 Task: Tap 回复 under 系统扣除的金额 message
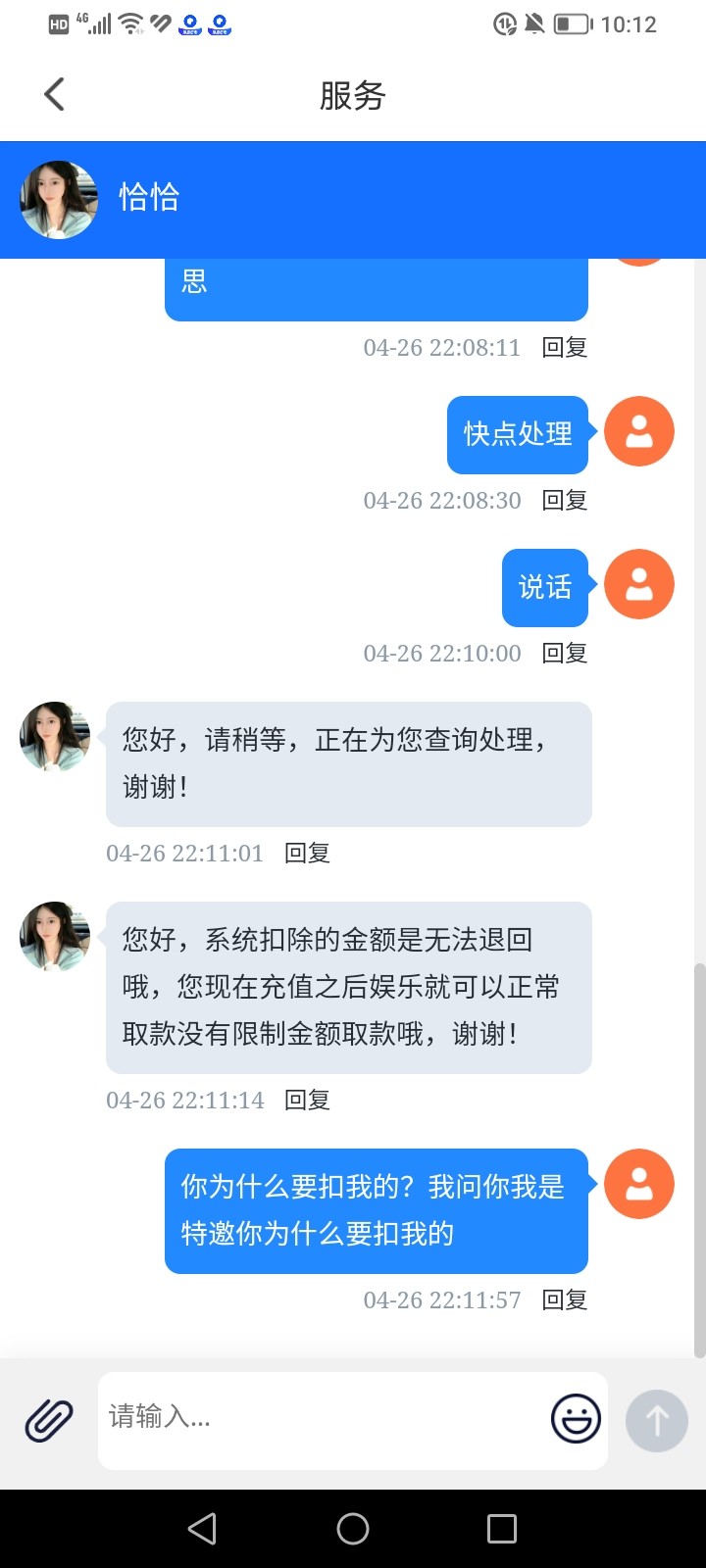(x=307, y=1101)
